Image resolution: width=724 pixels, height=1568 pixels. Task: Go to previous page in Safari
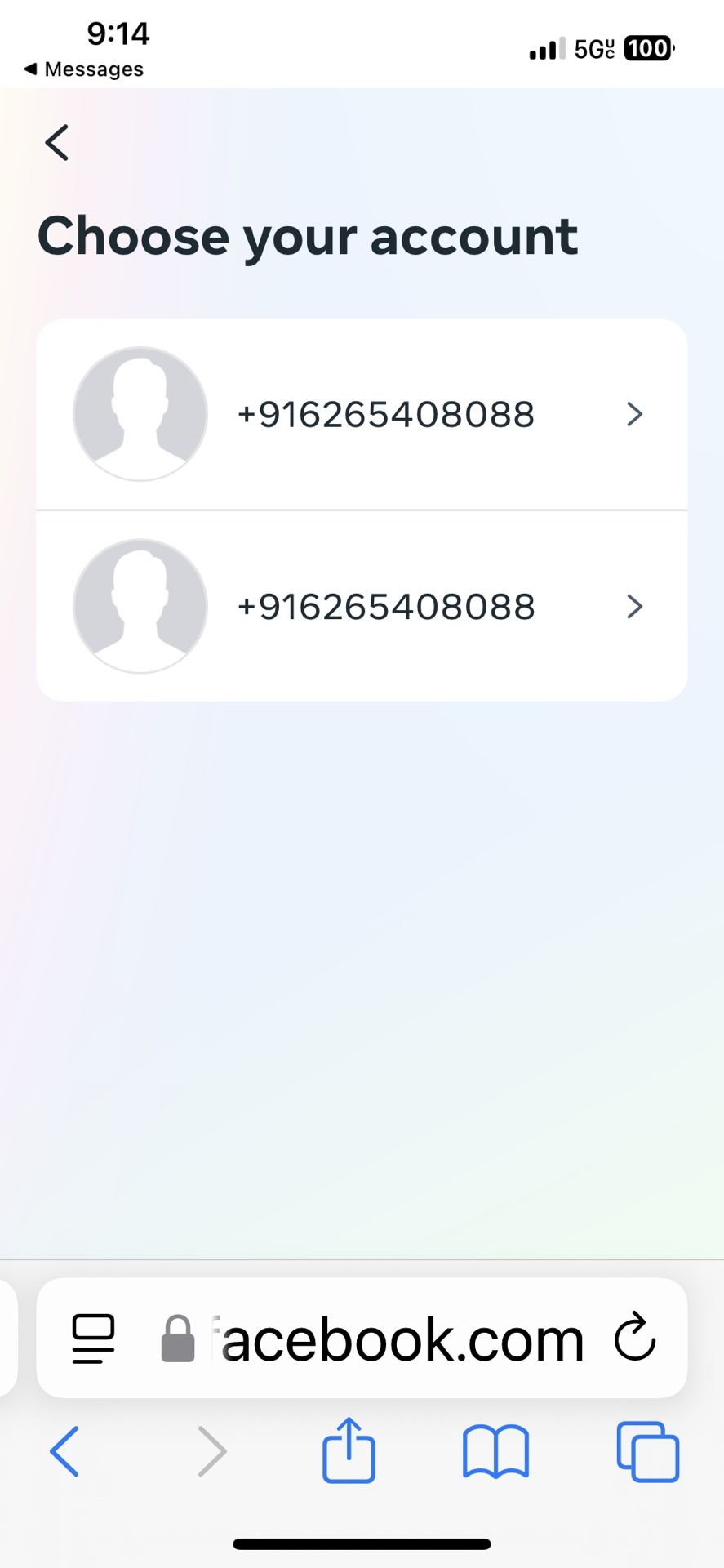coord(64,1451)
